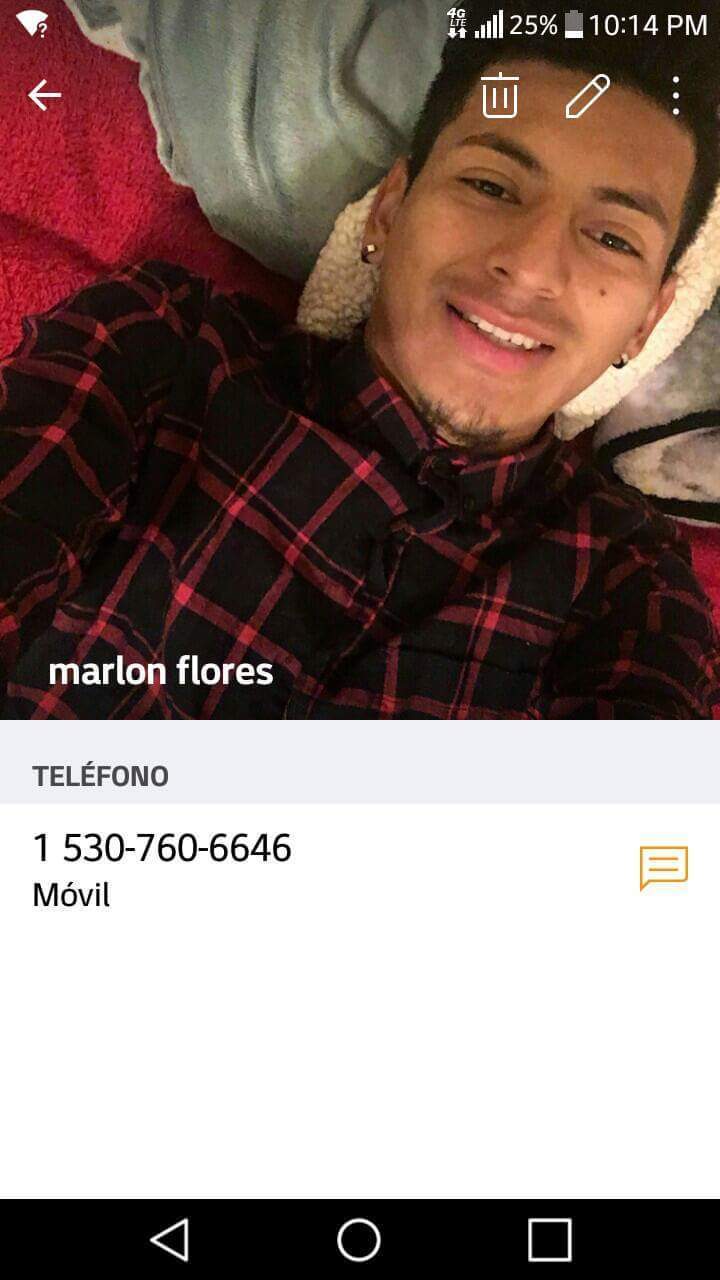Edit contact with the pencil icon

(587, 96)
